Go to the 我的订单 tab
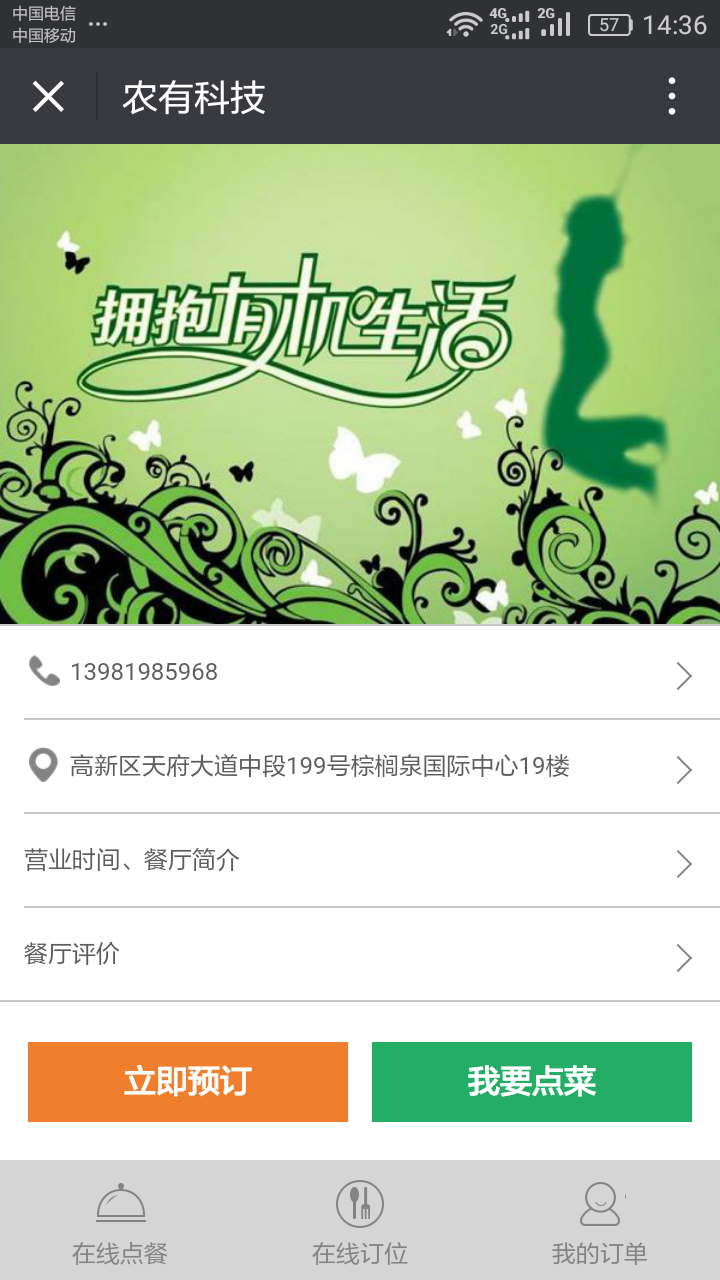Image resolution: width=720 pixels, height=1280 pixels. (x=600, y=1222)
